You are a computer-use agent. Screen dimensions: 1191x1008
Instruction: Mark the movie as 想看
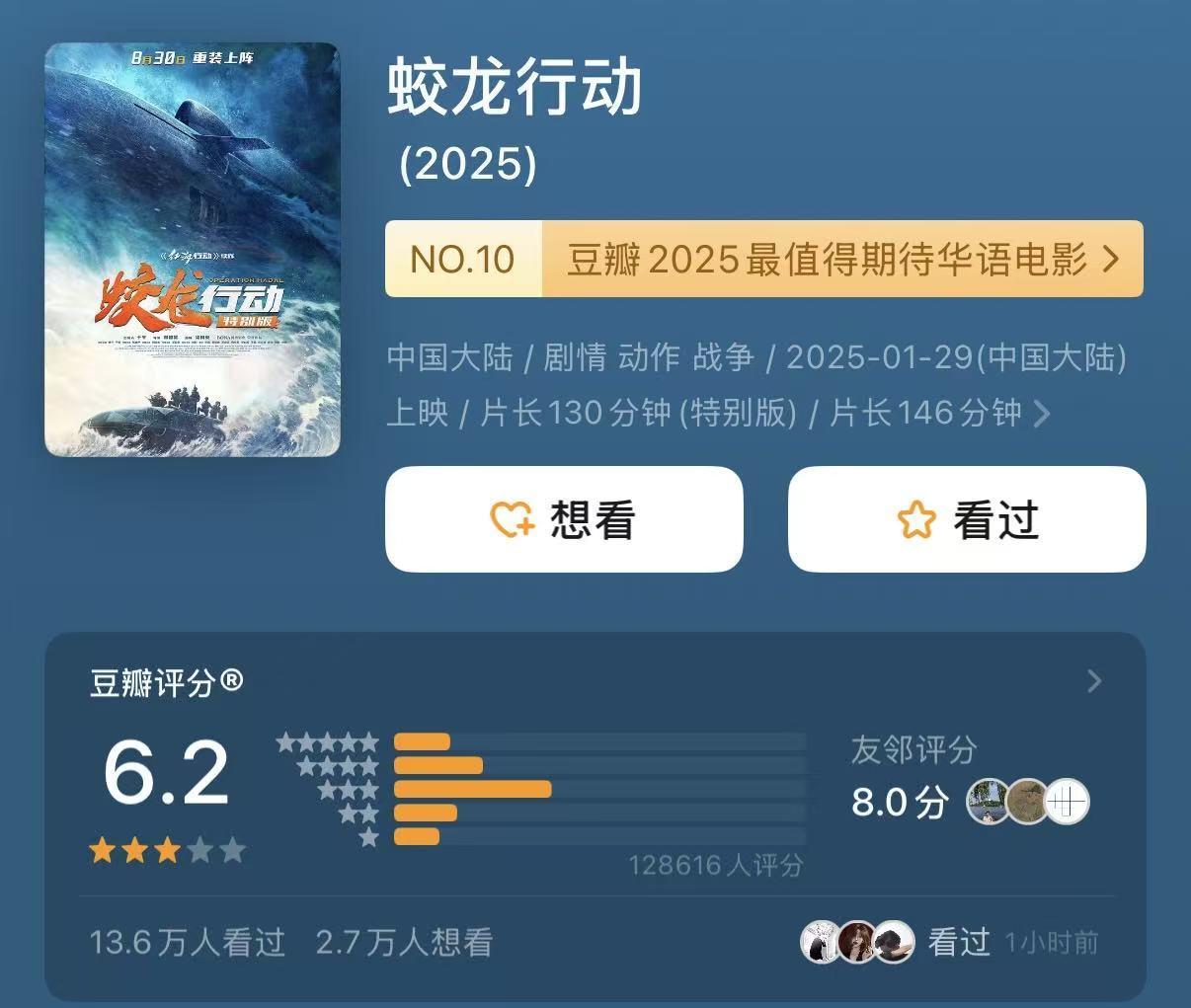(x=563, y=519)
